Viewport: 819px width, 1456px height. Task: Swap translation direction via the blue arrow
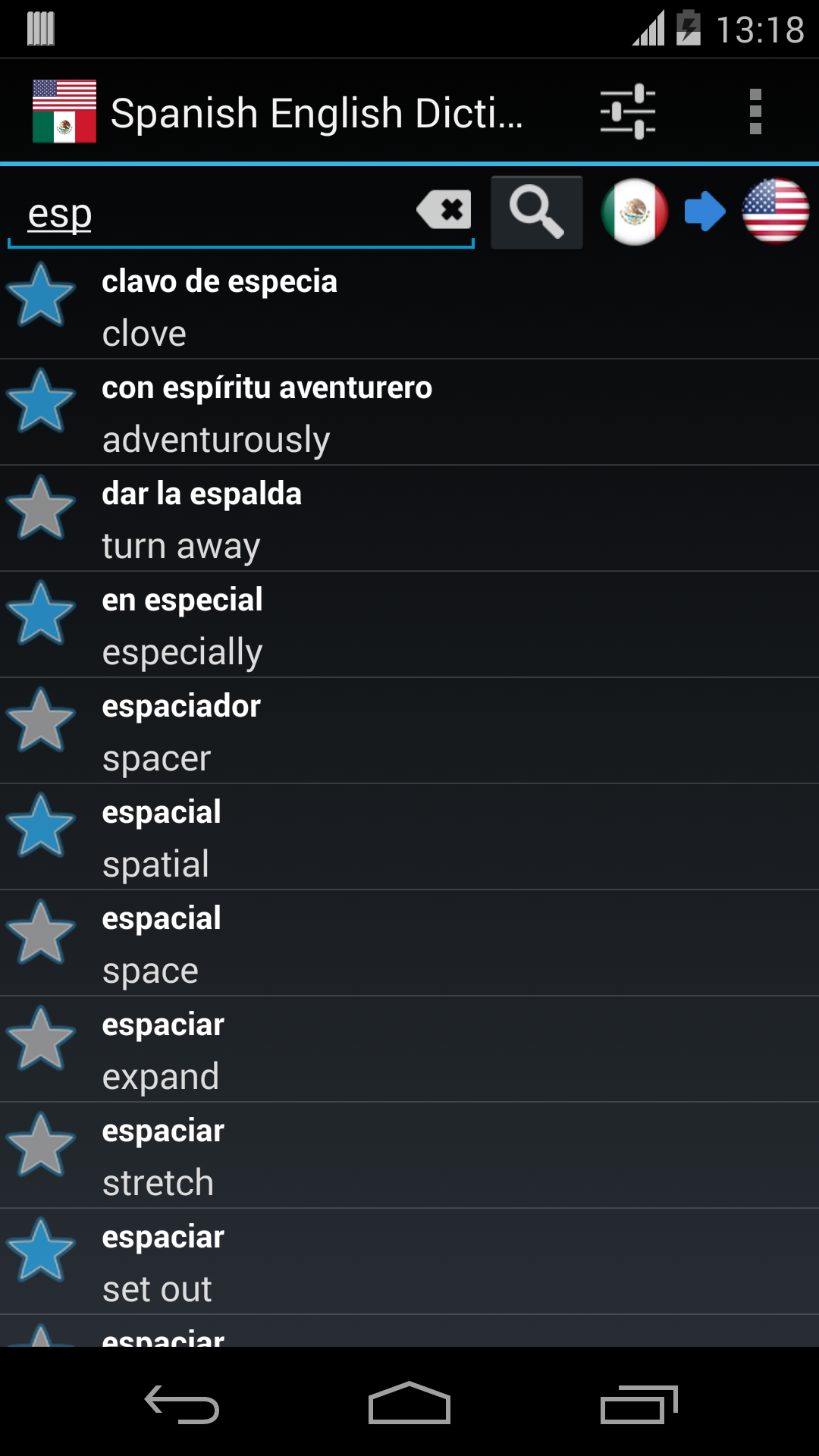pyautogui.click(x=704, y=211)
